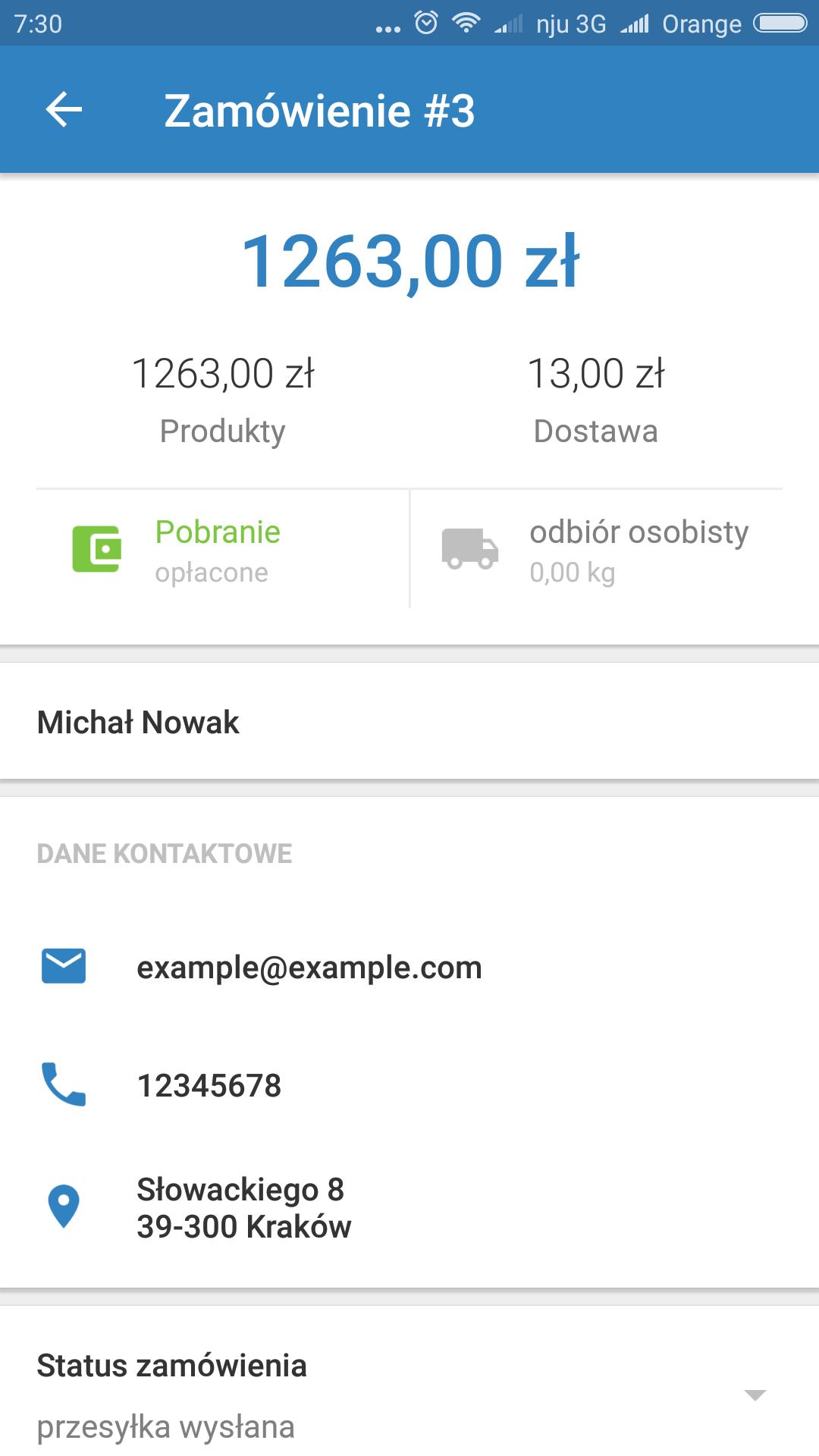
Task: Open customer Michał Nowak
Action: (x=138, y=722)
